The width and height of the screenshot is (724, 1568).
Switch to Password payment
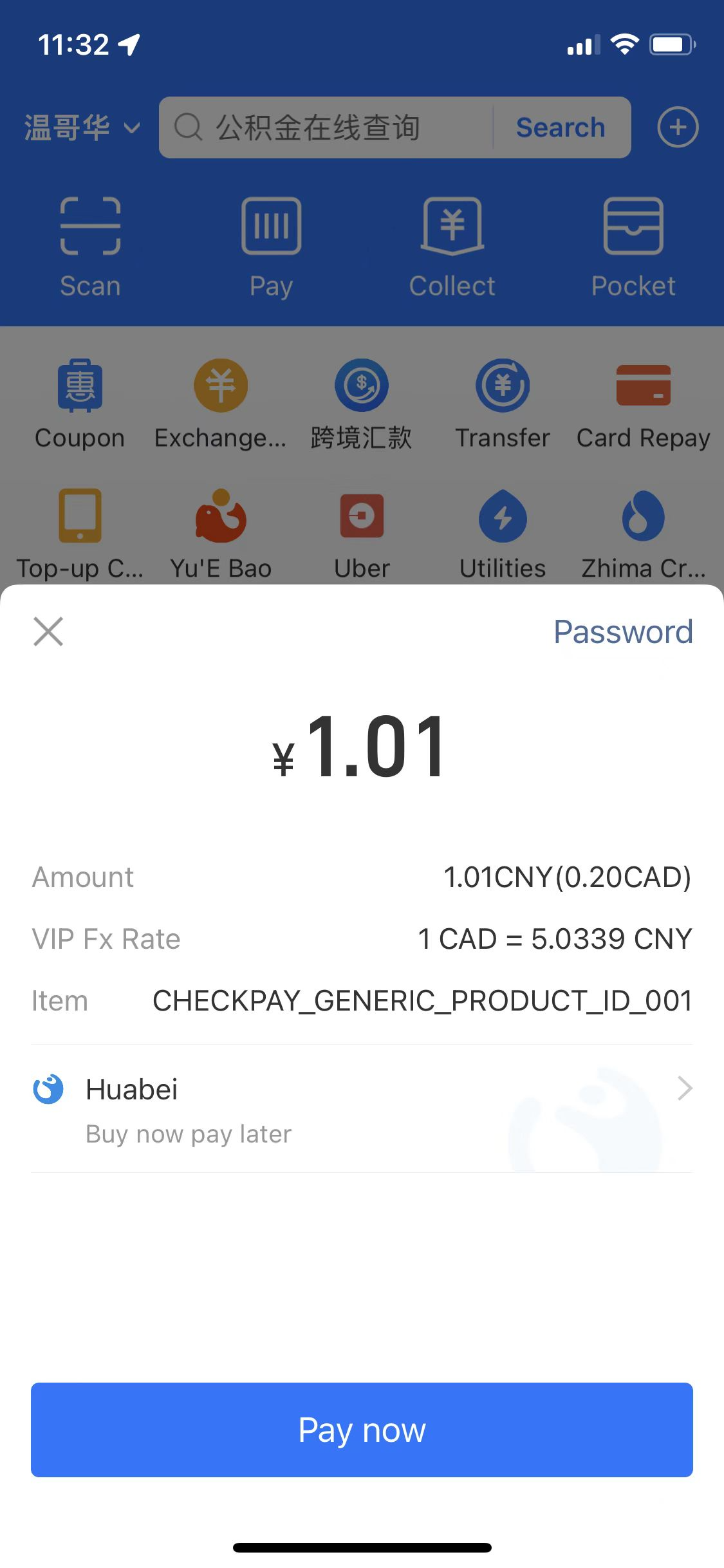click(x=623, y=631)
